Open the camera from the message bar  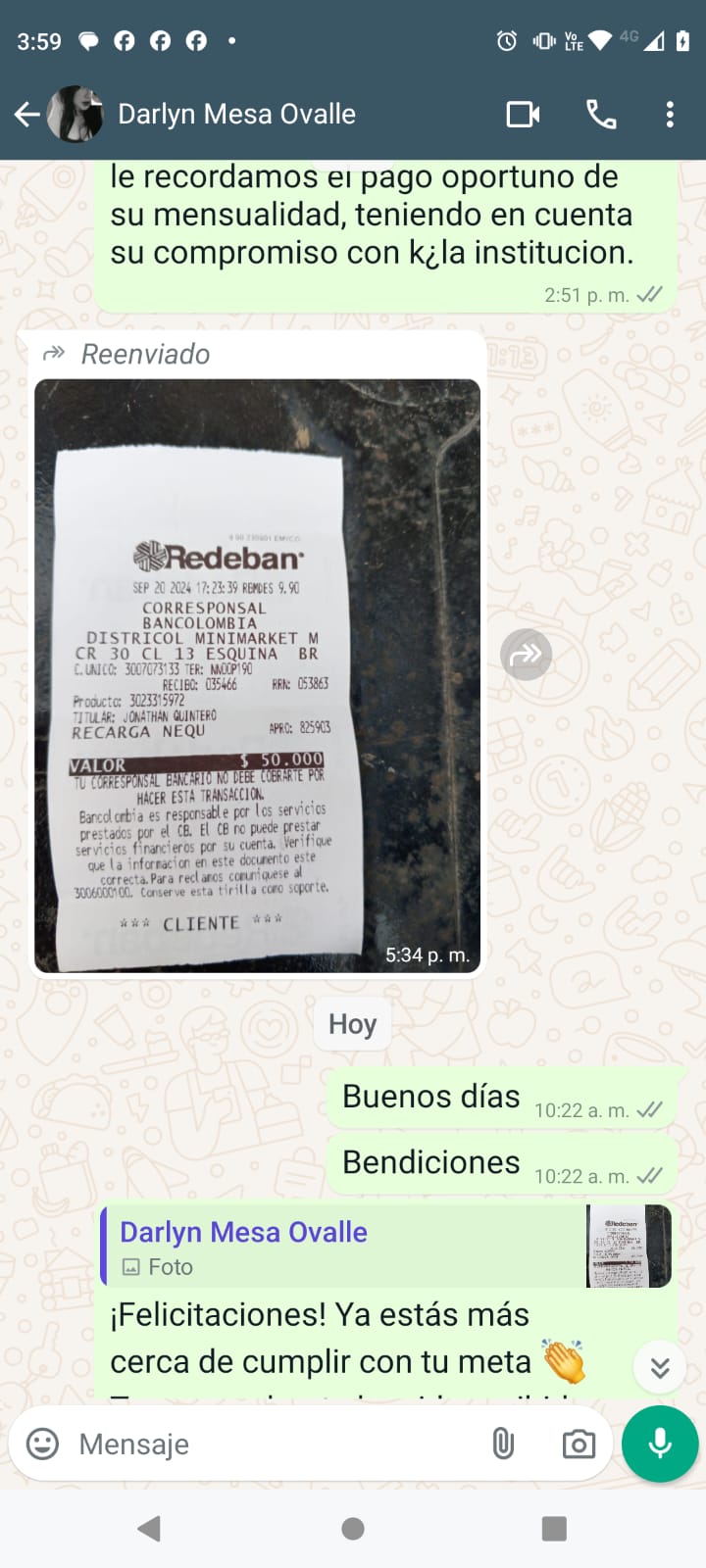coord(579,1444)
